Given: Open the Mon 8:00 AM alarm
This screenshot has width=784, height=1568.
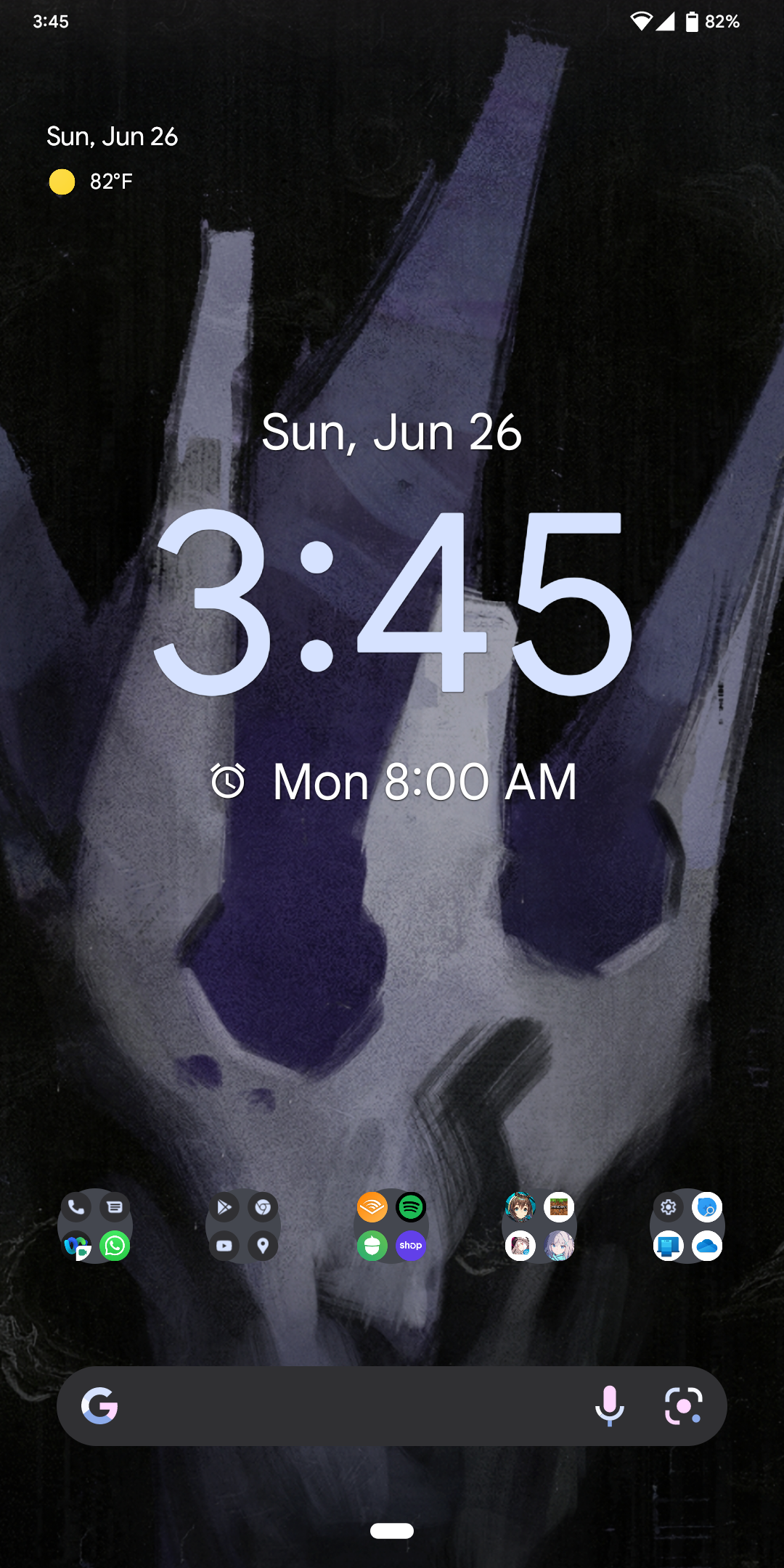Looking at the screenshot, I should (393, 782).
